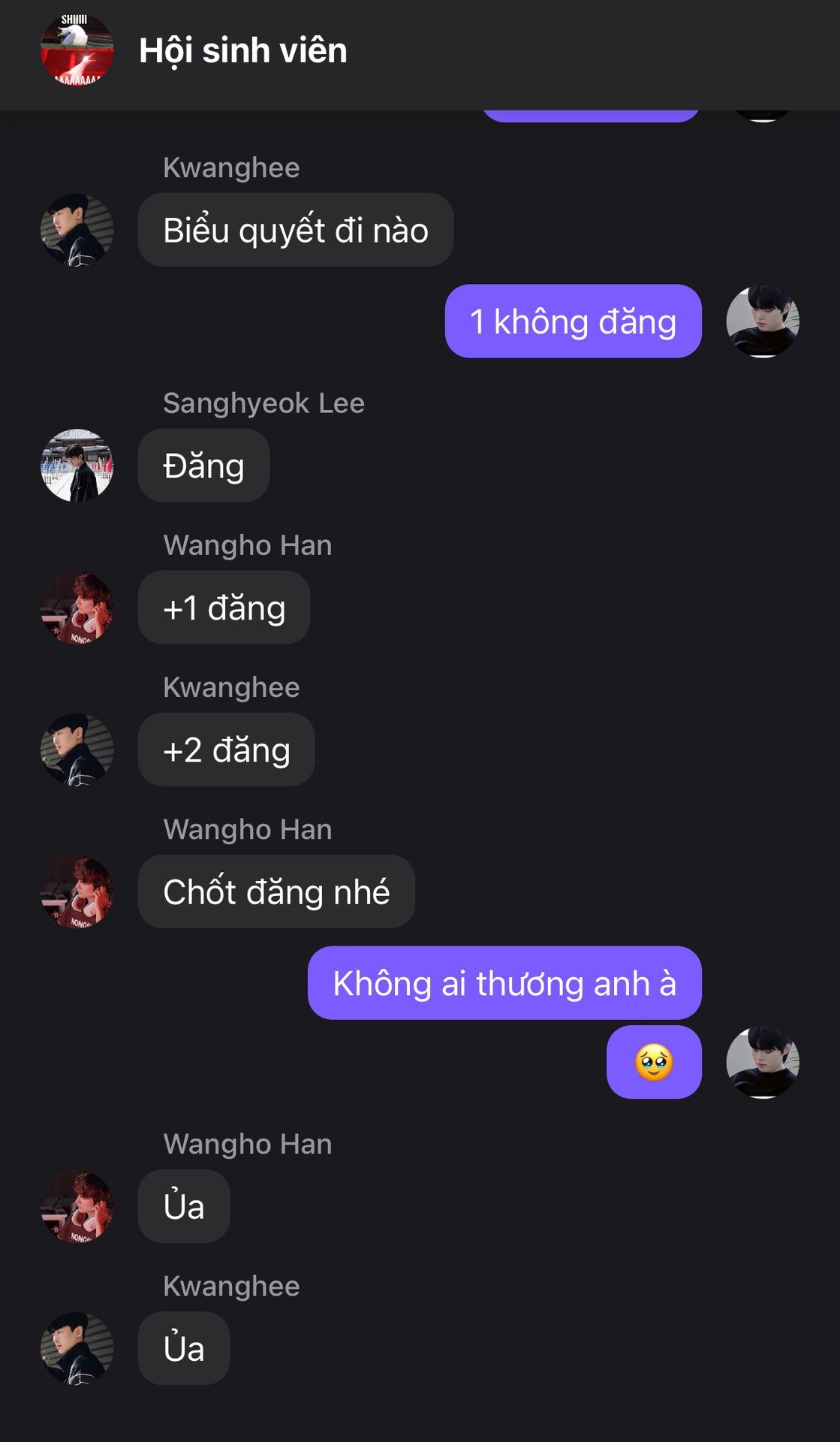Open Wangho Han's avatar beside Chốt đăng nhé
The width and height of the screenshot is (840, 1442).
(77, 891)
